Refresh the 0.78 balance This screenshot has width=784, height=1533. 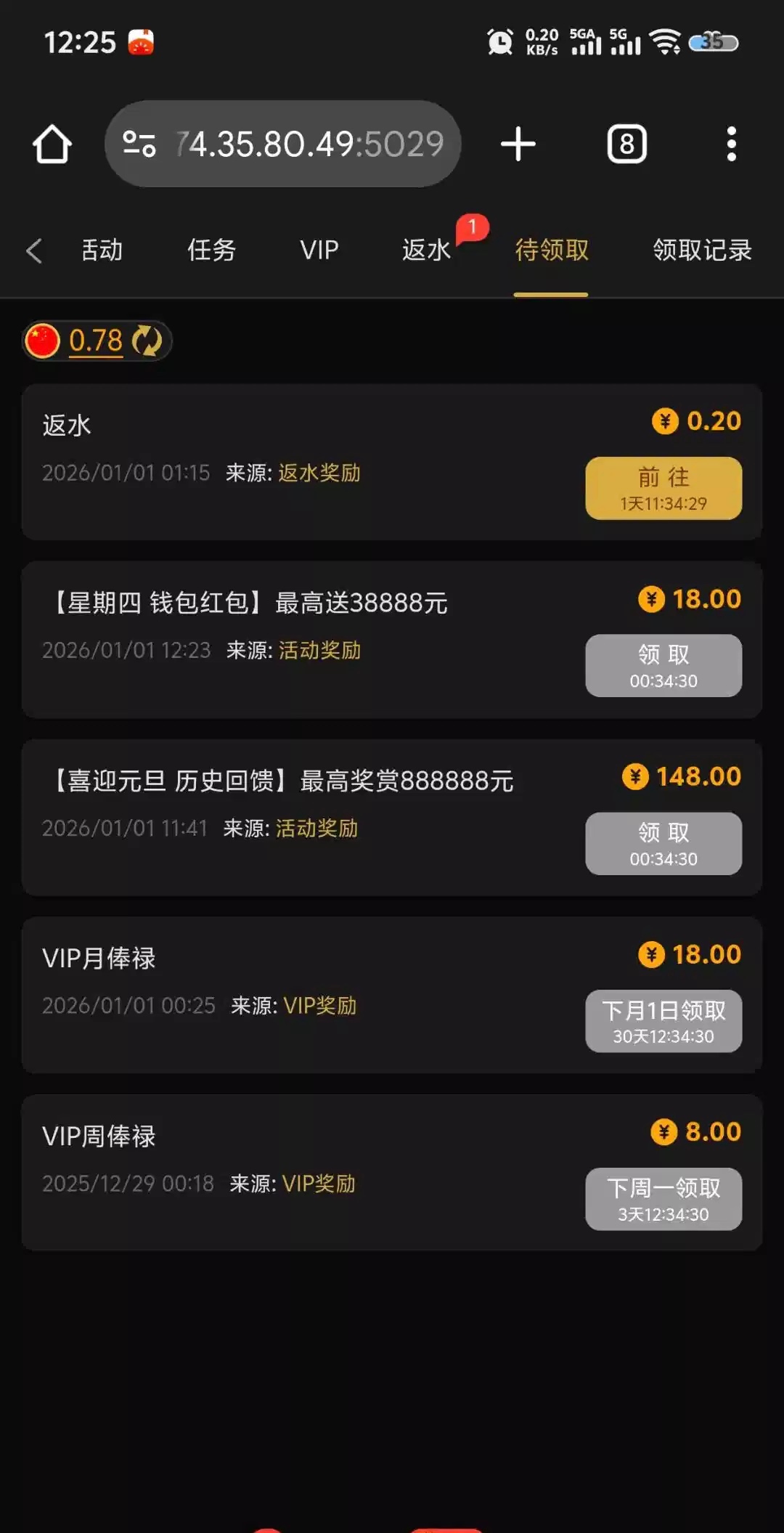(147, 341)
